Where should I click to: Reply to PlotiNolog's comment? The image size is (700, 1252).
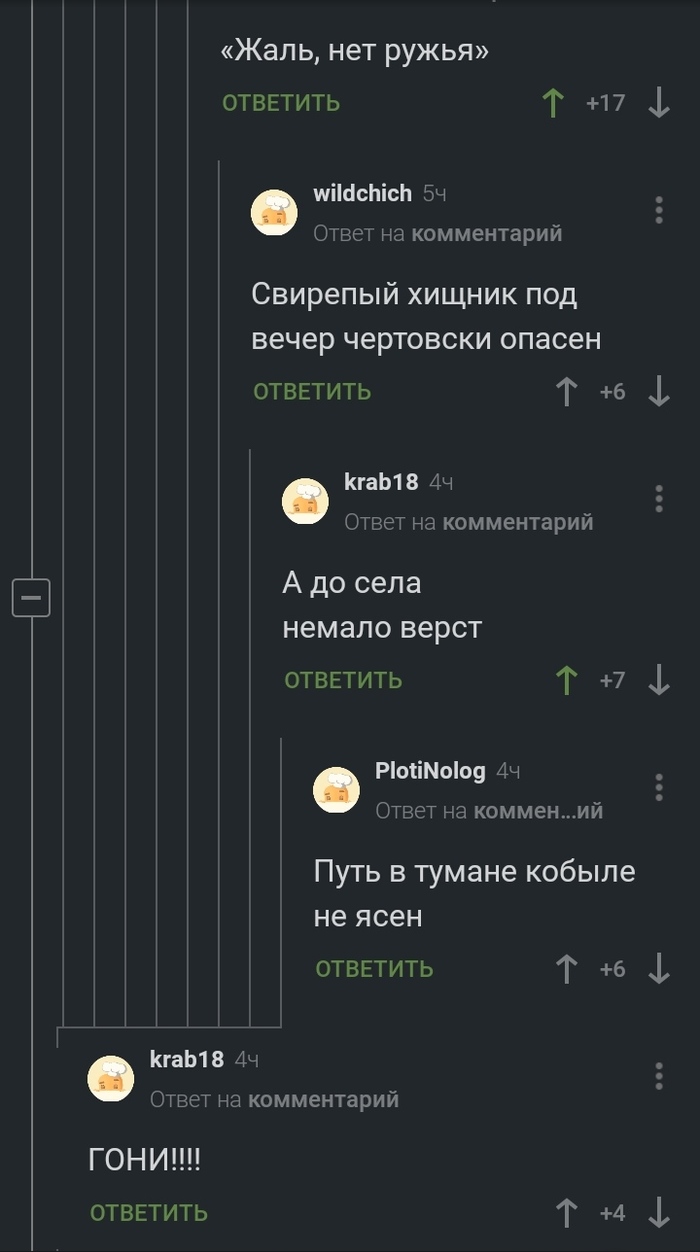tap(374, 969)
